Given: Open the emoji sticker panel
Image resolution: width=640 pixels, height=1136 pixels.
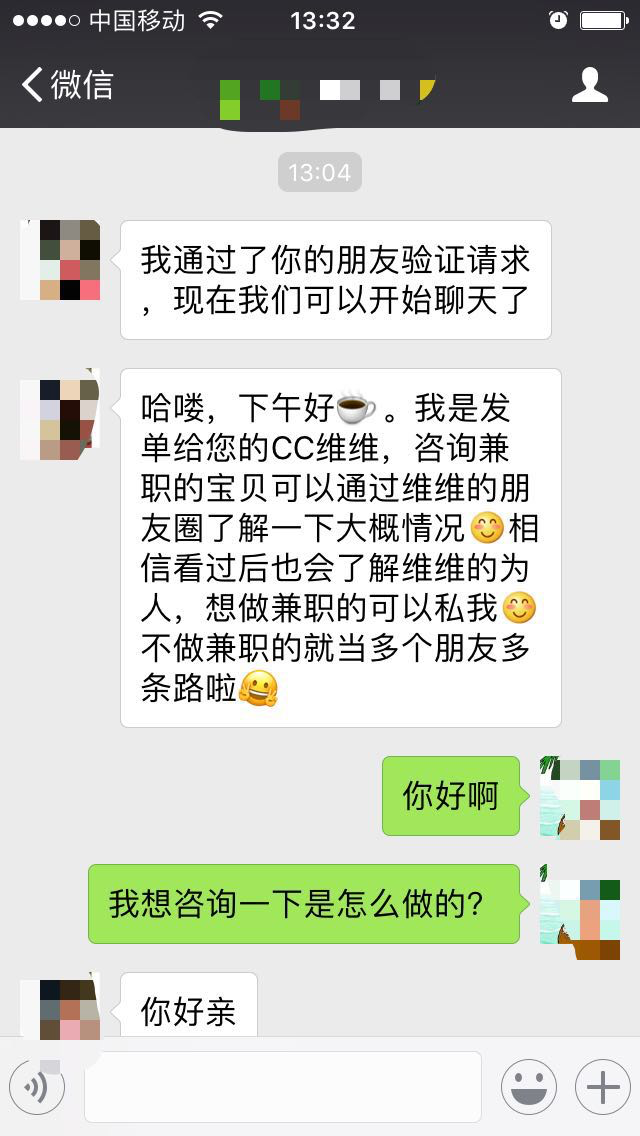Looking at the screenshot, I should (x=529, y=1087).
